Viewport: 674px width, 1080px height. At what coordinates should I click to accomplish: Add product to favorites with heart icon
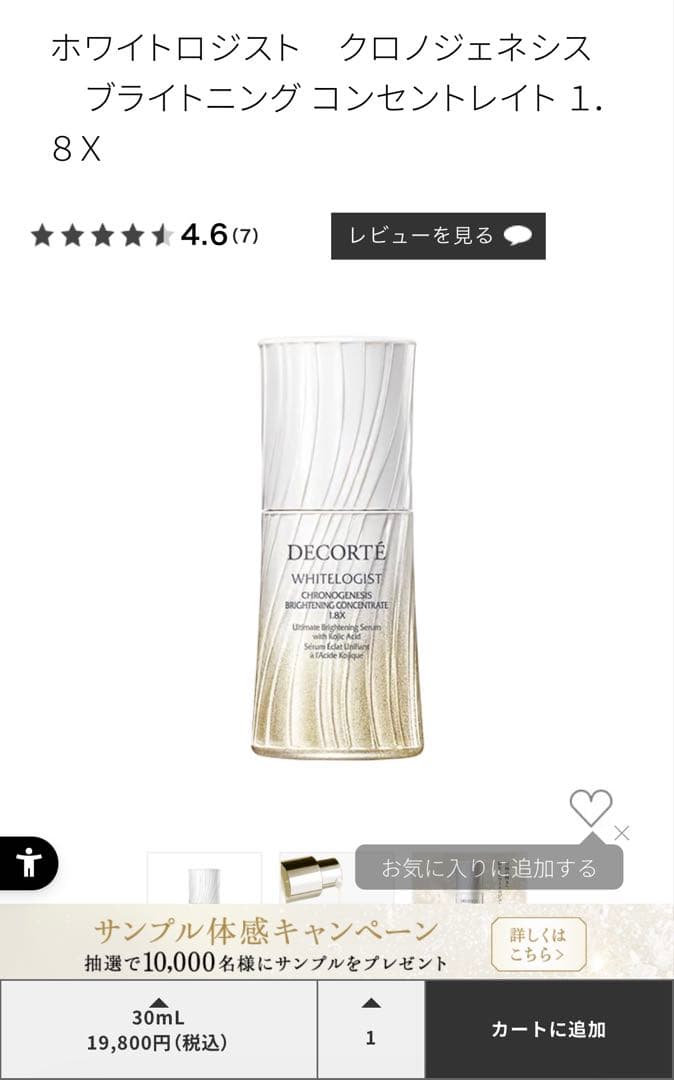[590, 807]
